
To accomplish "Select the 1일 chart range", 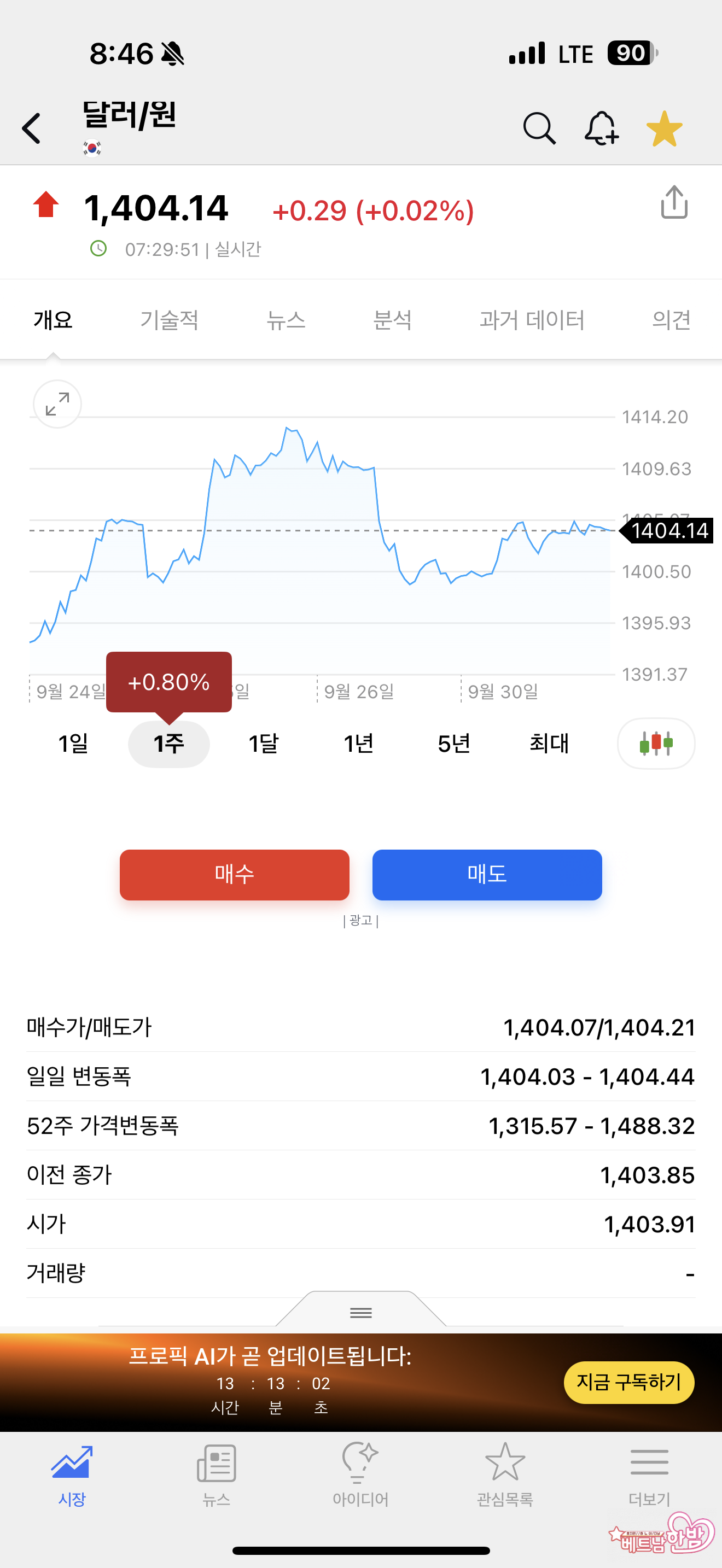I will (73, 743).
